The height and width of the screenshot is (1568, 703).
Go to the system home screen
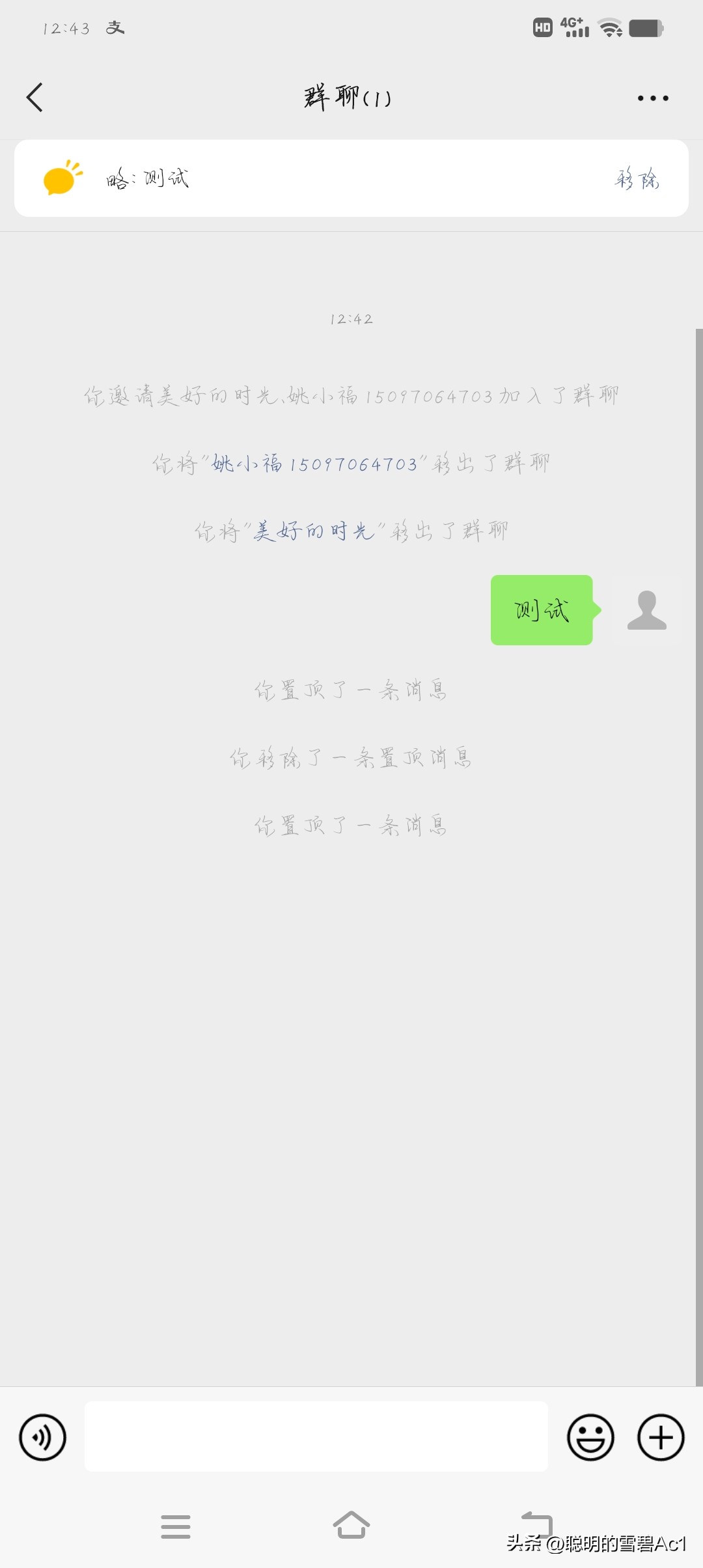[351, 1526]
